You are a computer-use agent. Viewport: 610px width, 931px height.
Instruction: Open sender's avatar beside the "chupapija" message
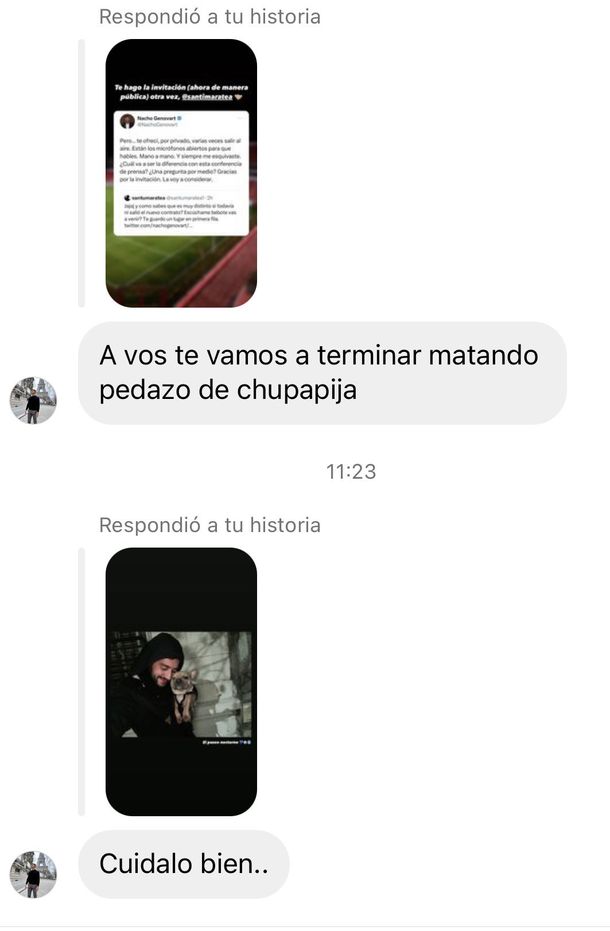pos(33,400)
